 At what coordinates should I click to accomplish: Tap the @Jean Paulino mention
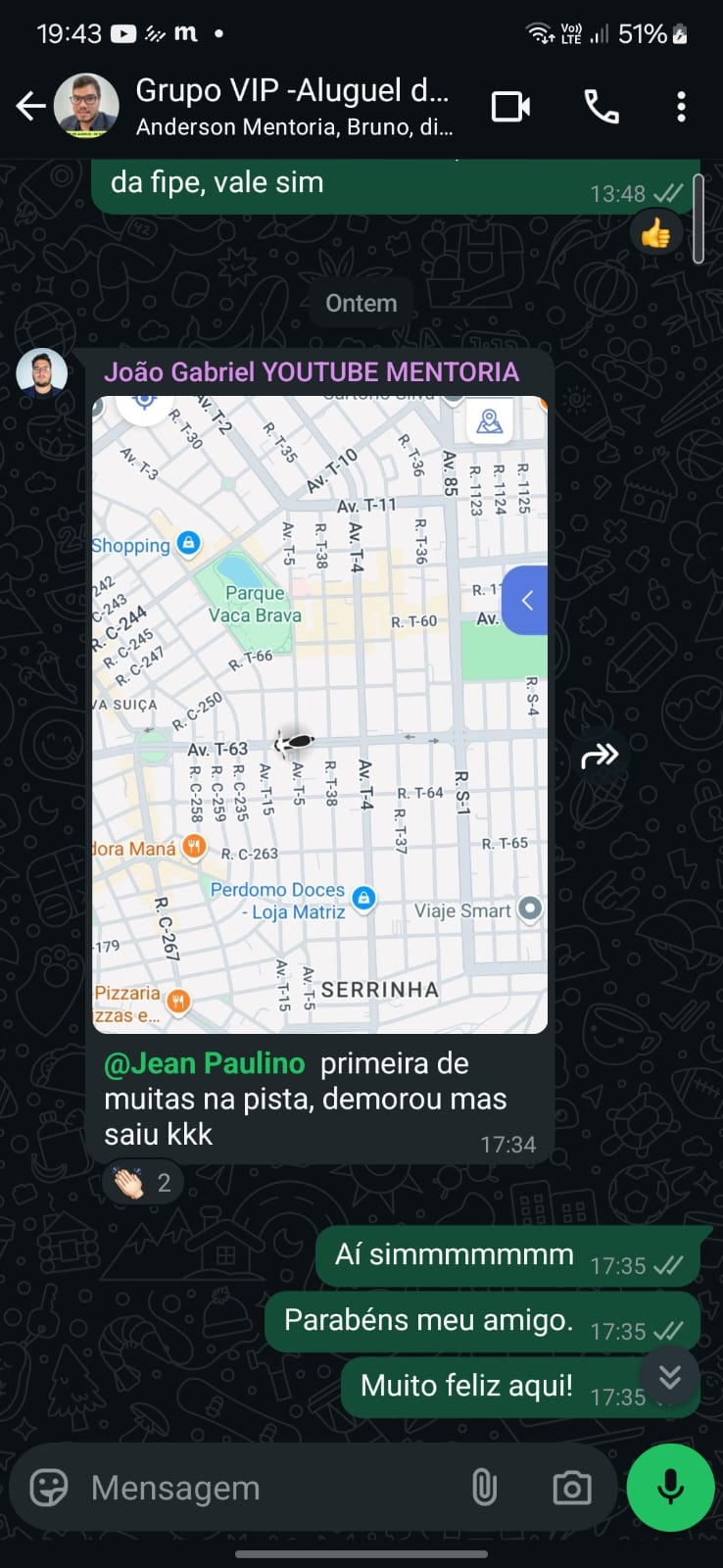coord(204,1062)
